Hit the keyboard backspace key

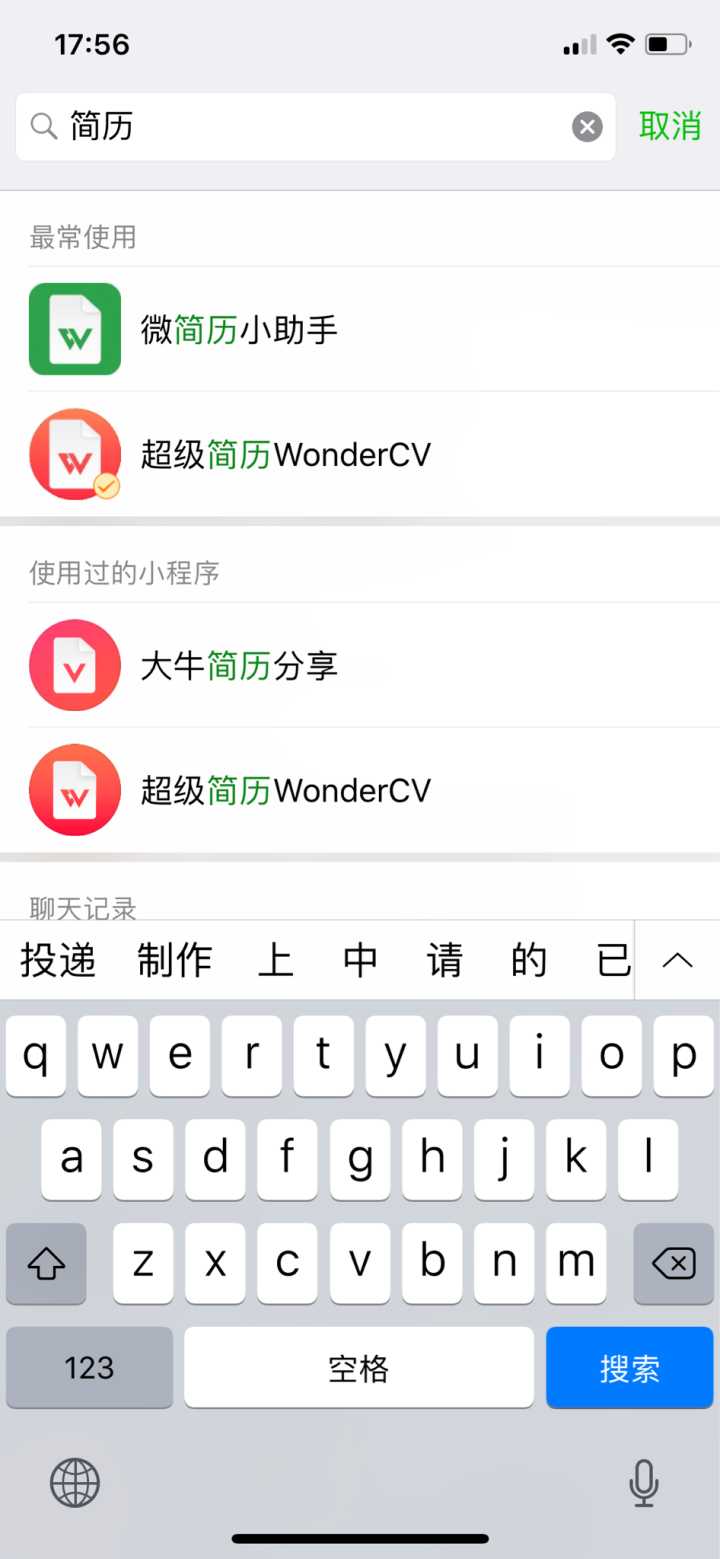click(x=673, y=1264)
